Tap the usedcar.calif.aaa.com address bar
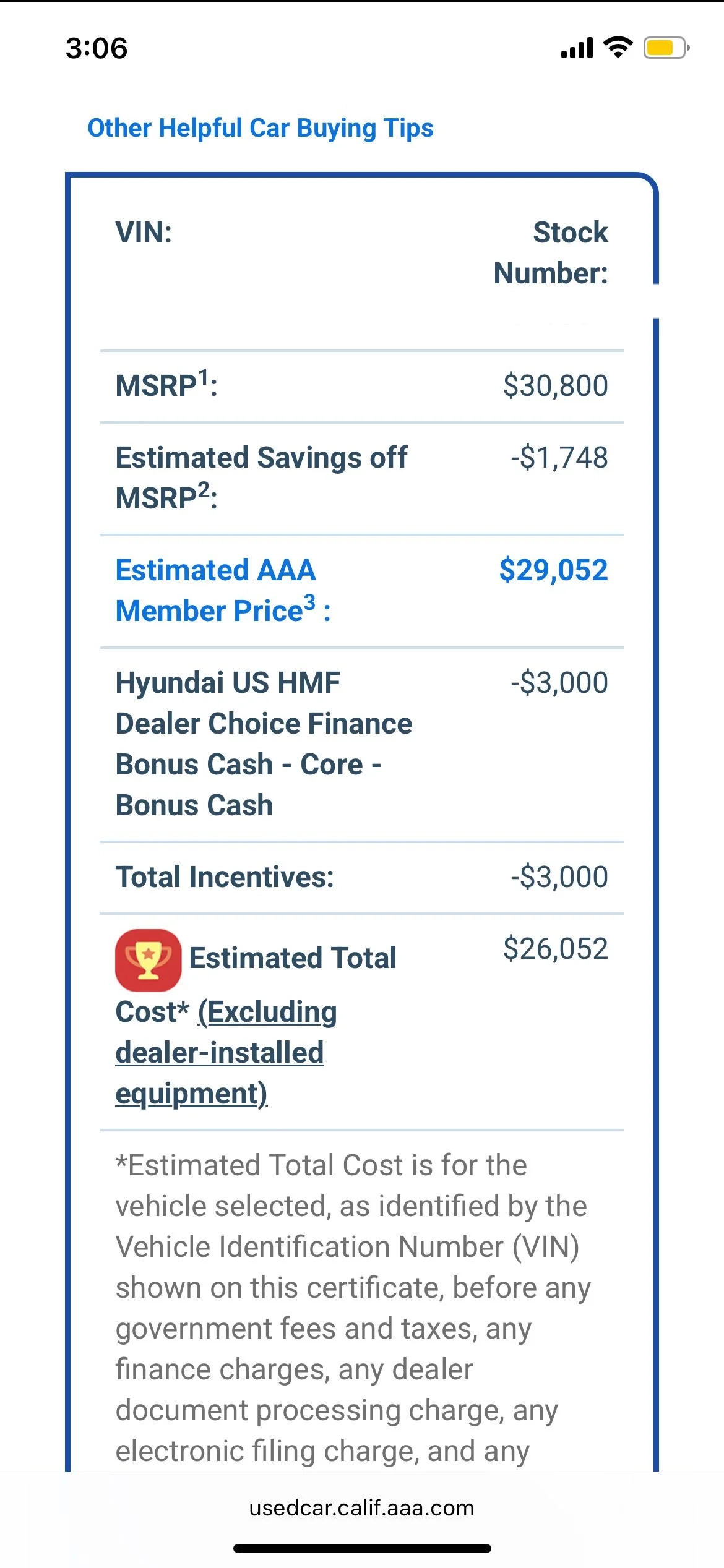 pyautogui.click(x=361, y=1507)
